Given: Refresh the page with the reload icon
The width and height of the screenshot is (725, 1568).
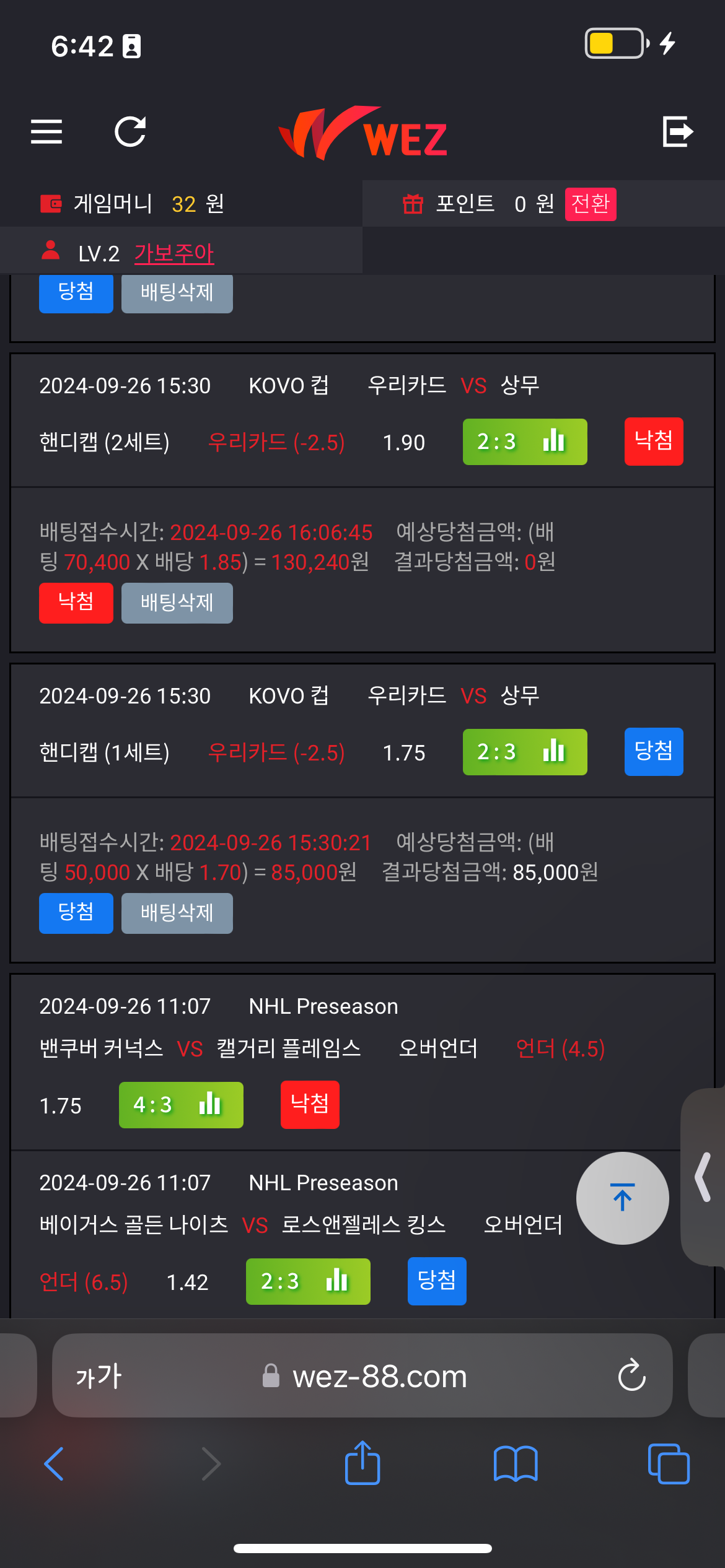Looking at the screenshot, I should coord(130,132).
